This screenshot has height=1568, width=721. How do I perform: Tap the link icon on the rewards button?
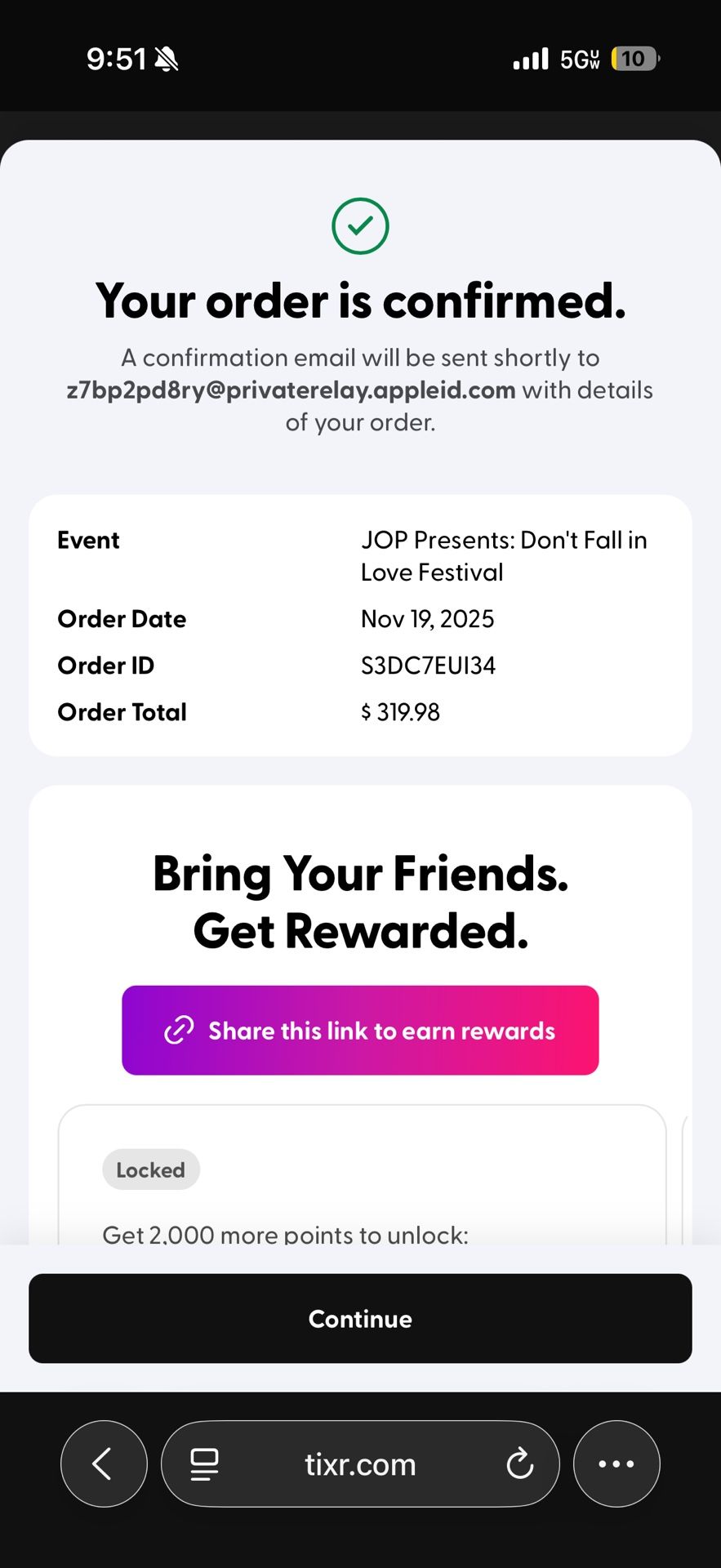click(177, 1030)
